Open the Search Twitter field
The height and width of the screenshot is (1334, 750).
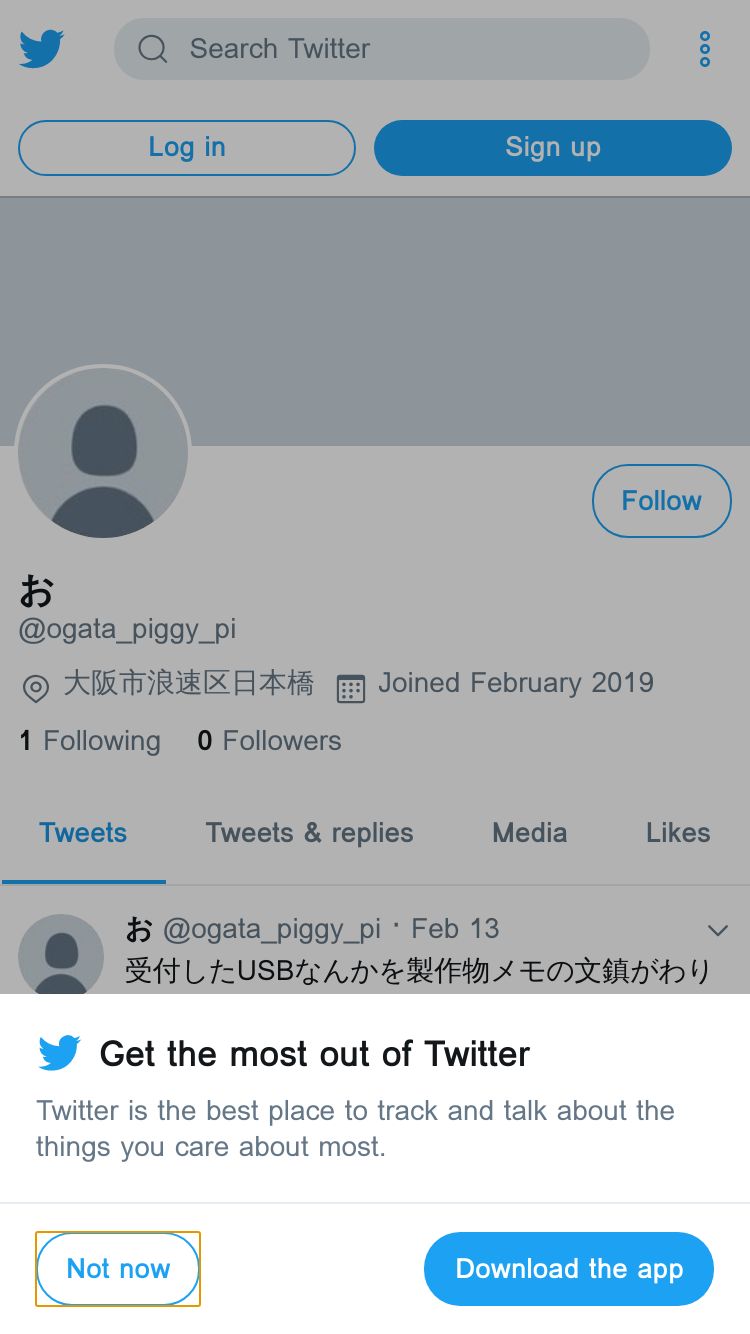382,49
